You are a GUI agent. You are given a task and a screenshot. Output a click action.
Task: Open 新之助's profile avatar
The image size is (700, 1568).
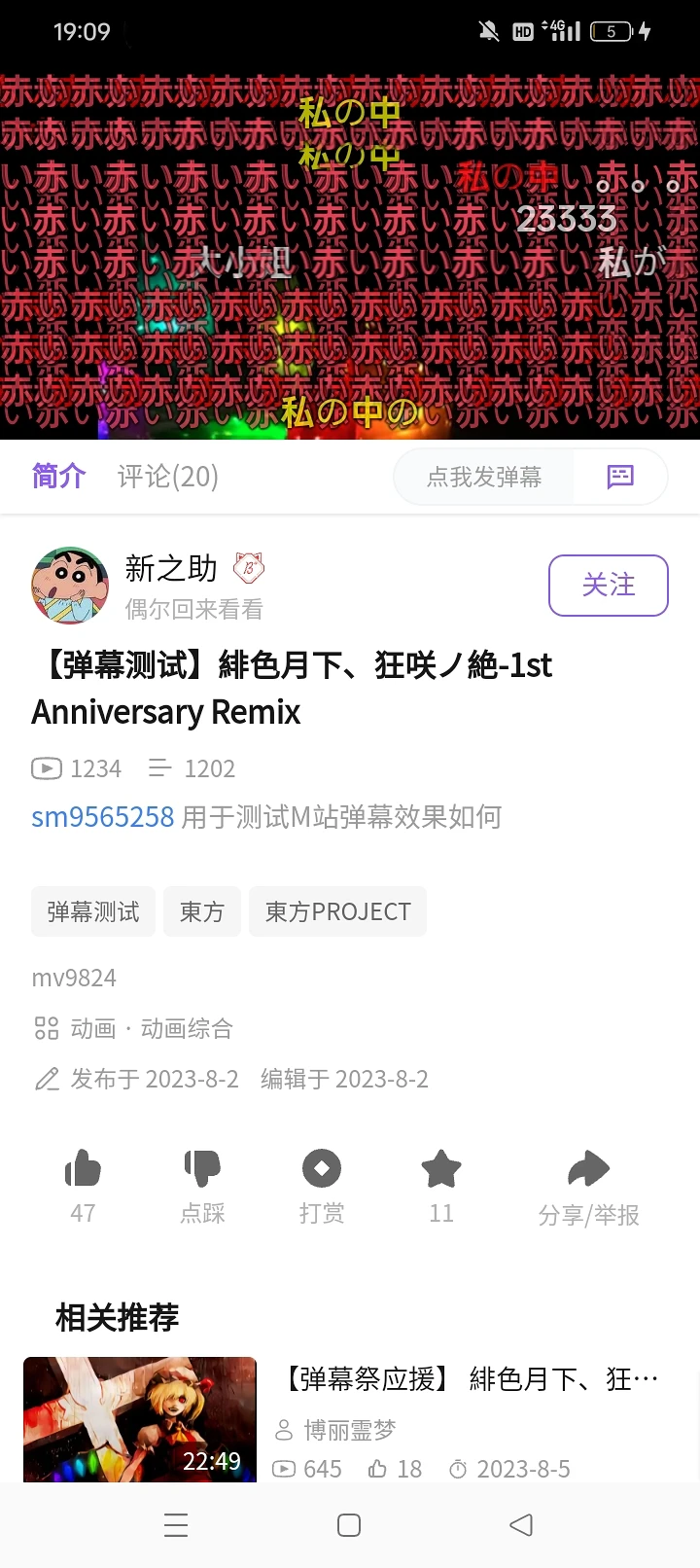70,586
